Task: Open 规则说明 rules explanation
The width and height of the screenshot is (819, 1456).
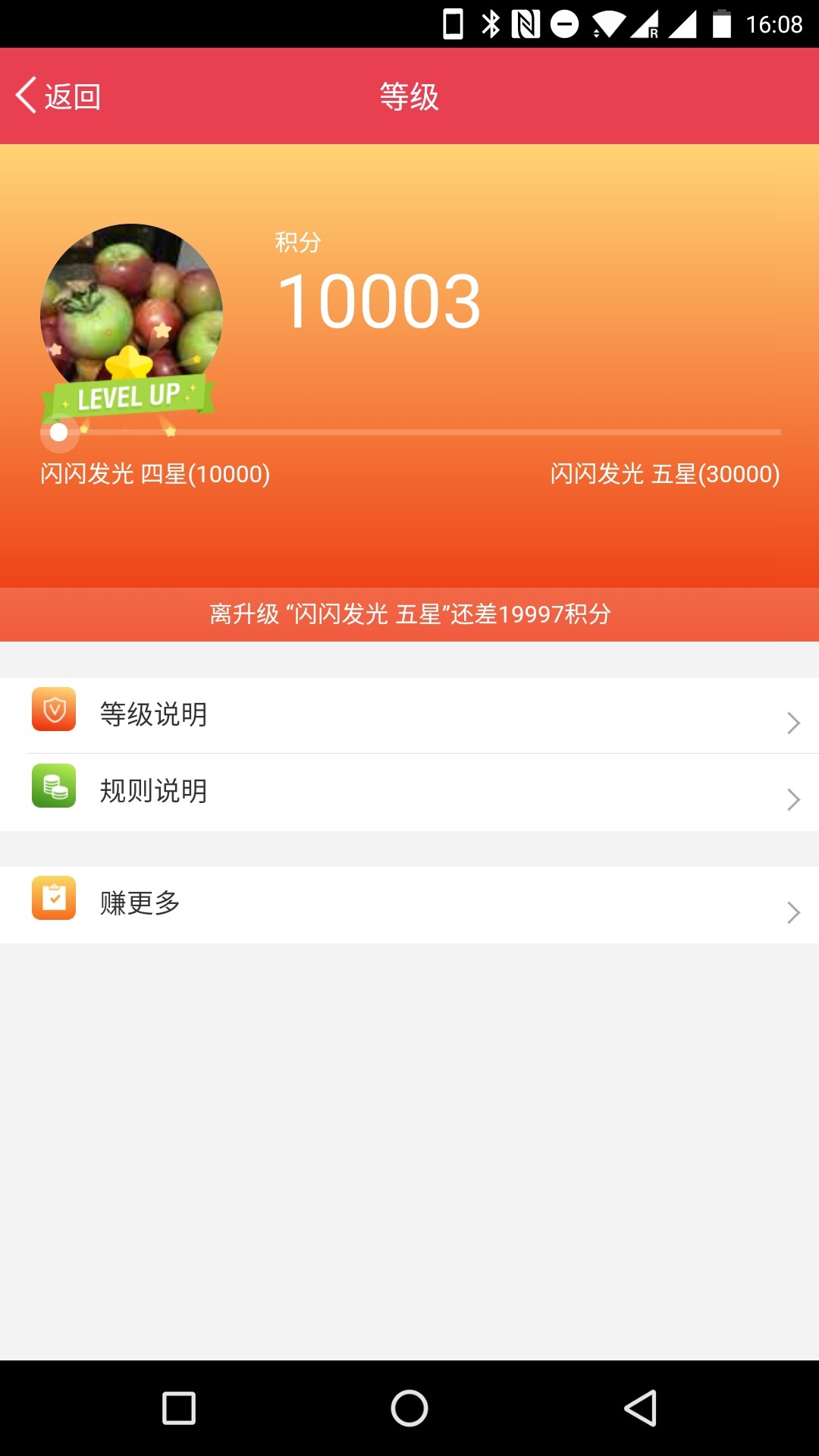Action: [x=409, y=792]
